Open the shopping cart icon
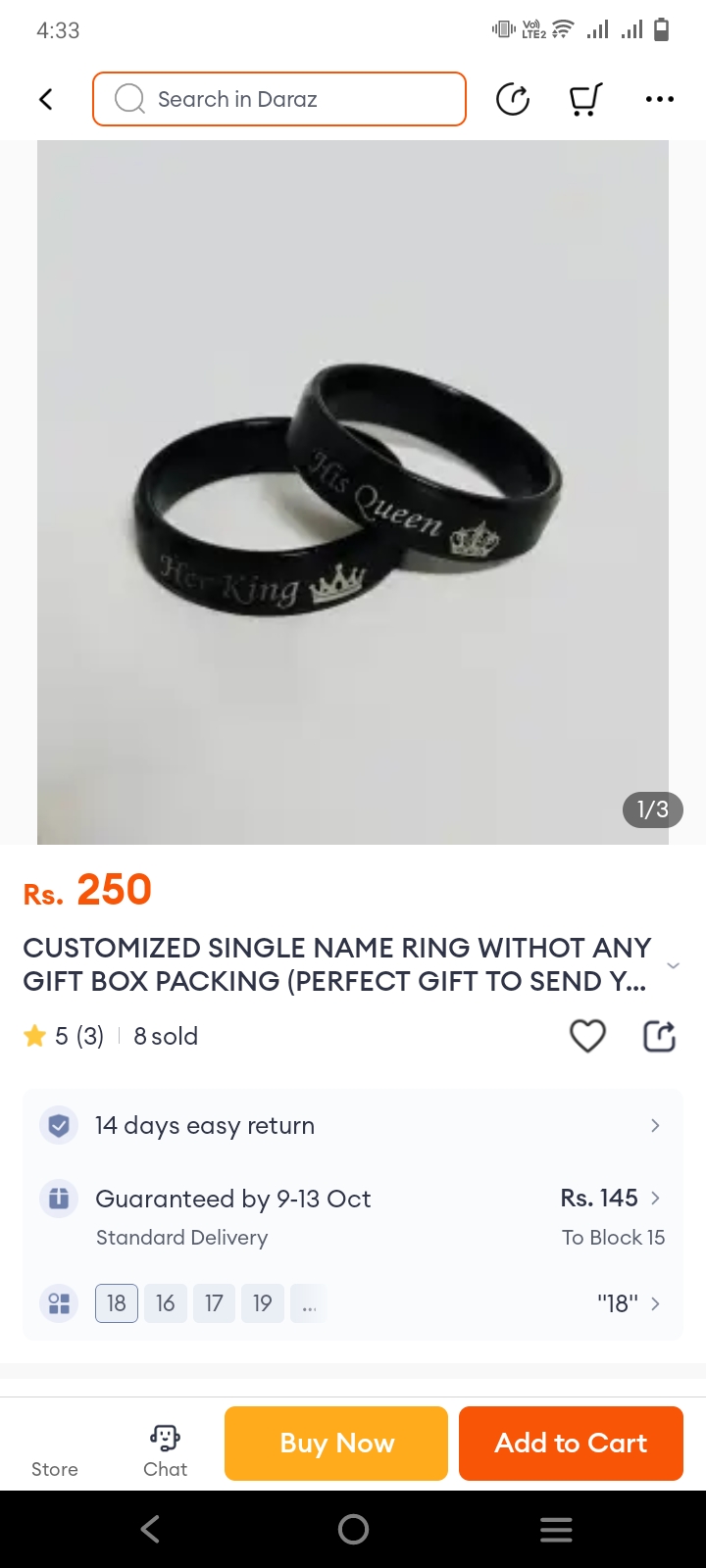This screenshot has height=1568, width=706. click(585, 99)
